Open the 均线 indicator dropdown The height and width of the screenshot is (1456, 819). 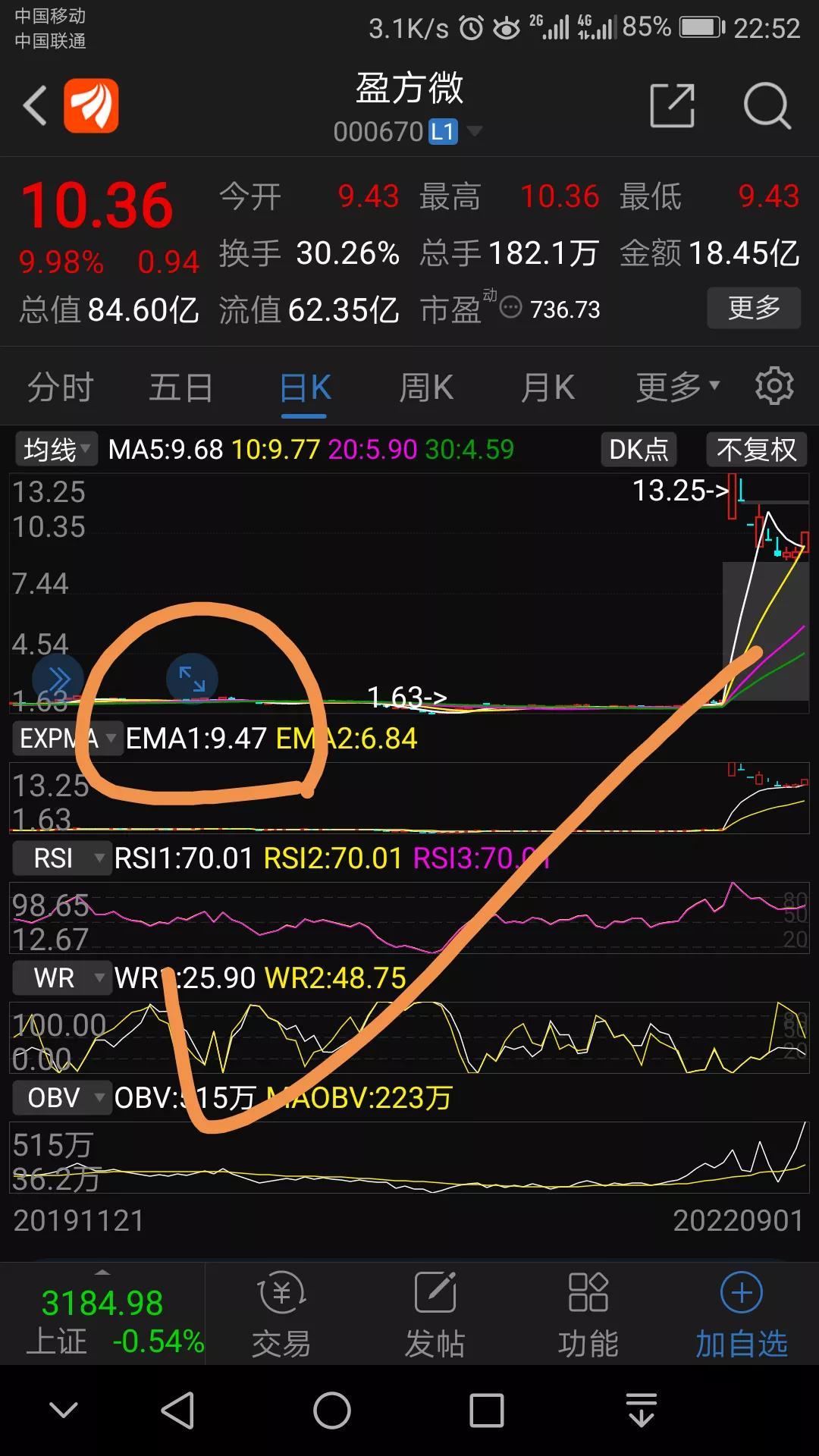tap(56, 450)
